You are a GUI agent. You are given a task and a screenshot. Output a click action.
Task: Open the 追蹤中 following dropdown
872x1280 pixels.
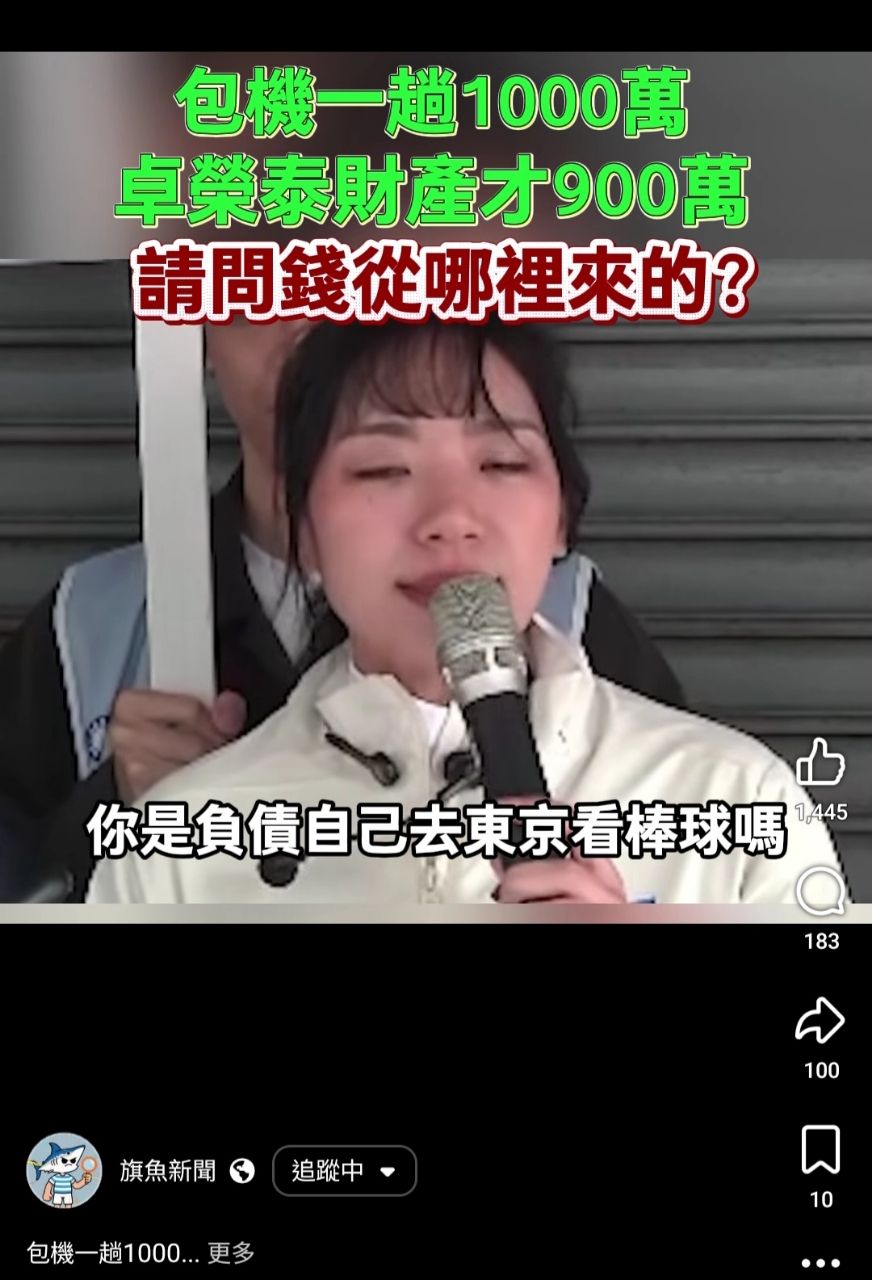(344, 1171)
